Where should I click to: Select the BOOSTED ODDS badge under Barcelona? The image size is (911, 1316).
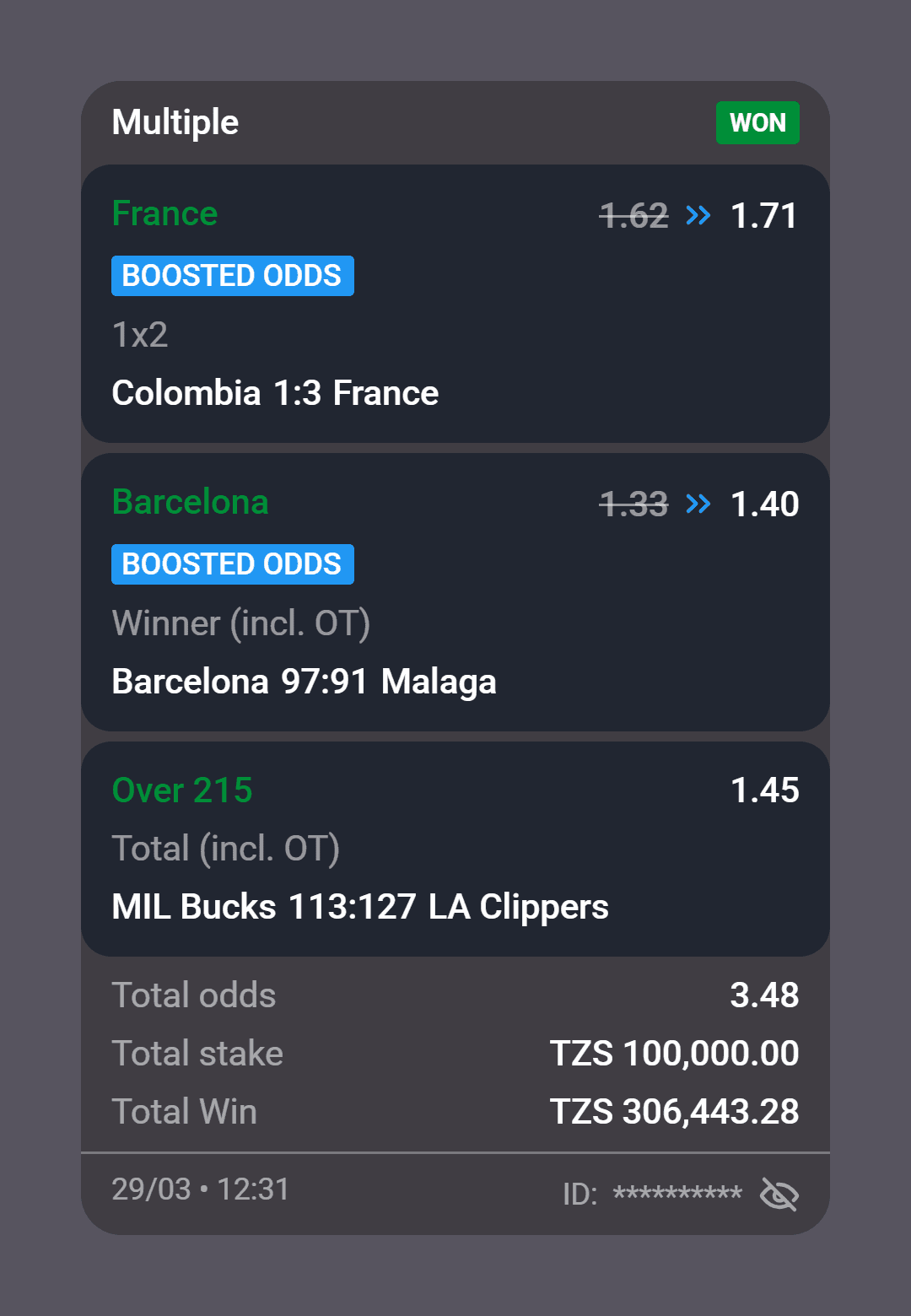tap(232, 564)
